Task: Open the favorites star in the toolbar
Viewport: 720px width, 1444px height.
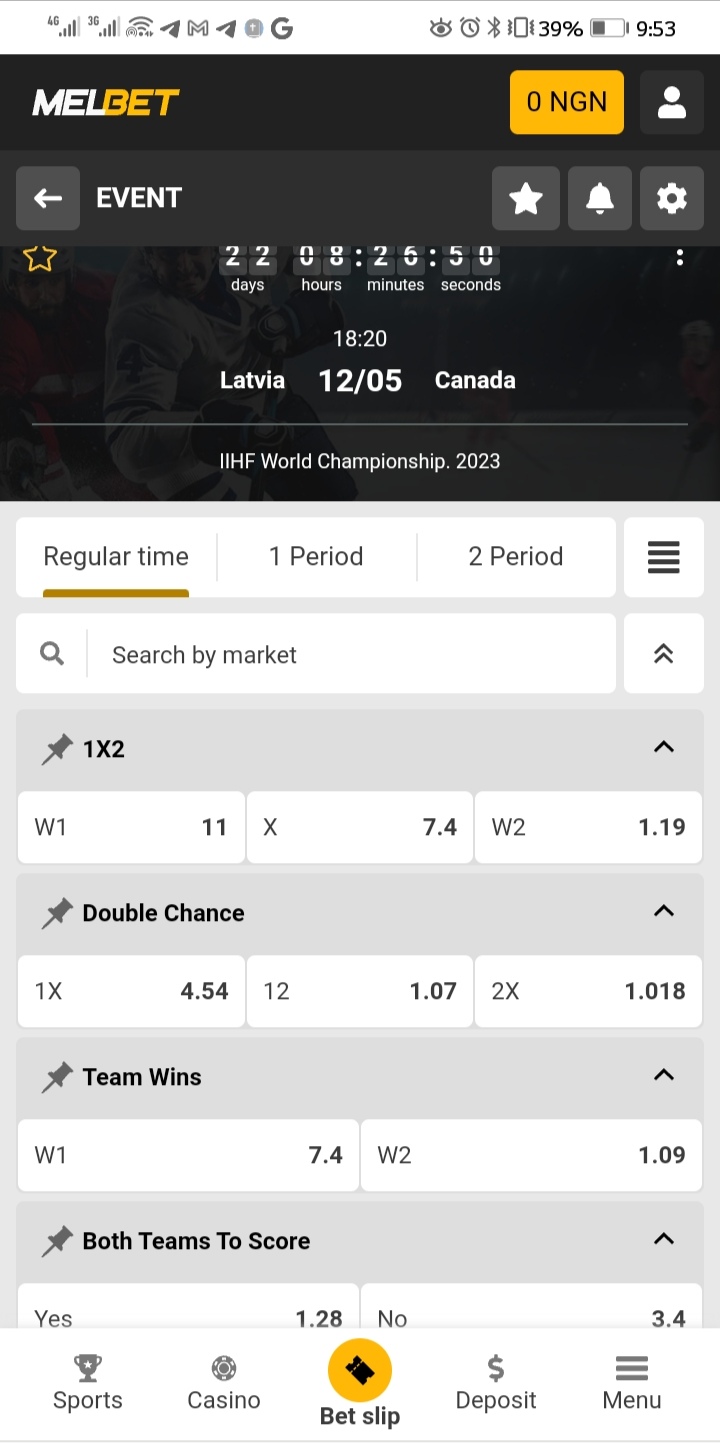Action: [x=526, y=198]
